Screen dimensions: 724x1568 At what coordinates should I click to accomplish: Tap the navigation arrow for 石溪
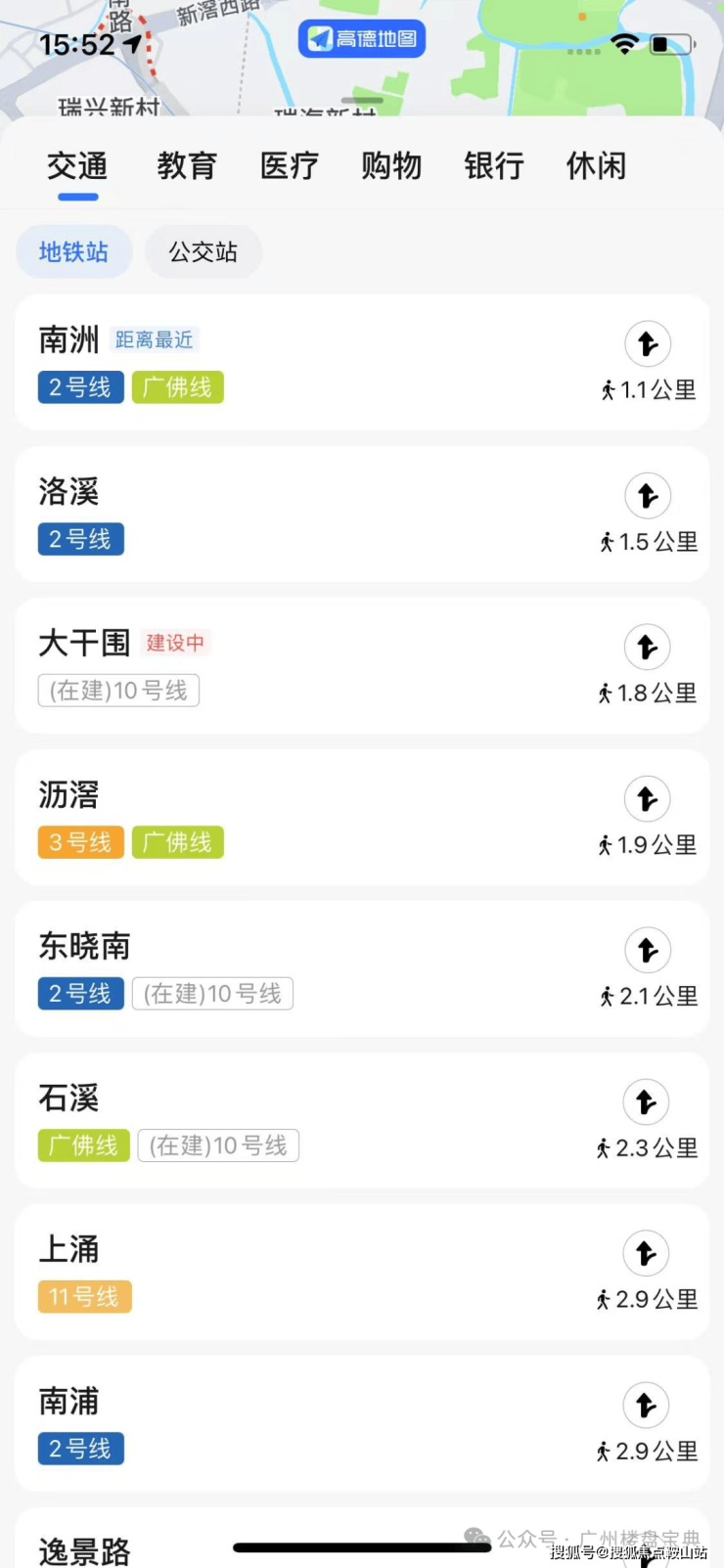(x=647, y=1102)
